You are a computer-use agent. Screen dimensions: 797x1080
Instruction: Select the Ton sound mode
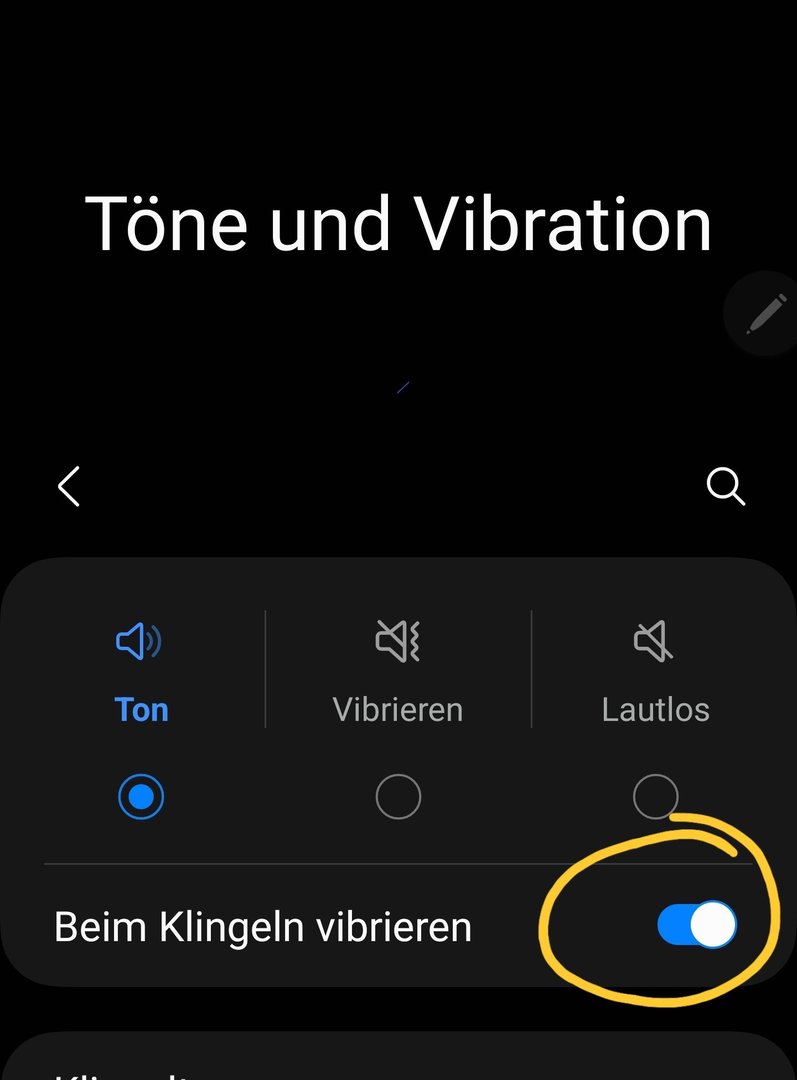(141, 796)
